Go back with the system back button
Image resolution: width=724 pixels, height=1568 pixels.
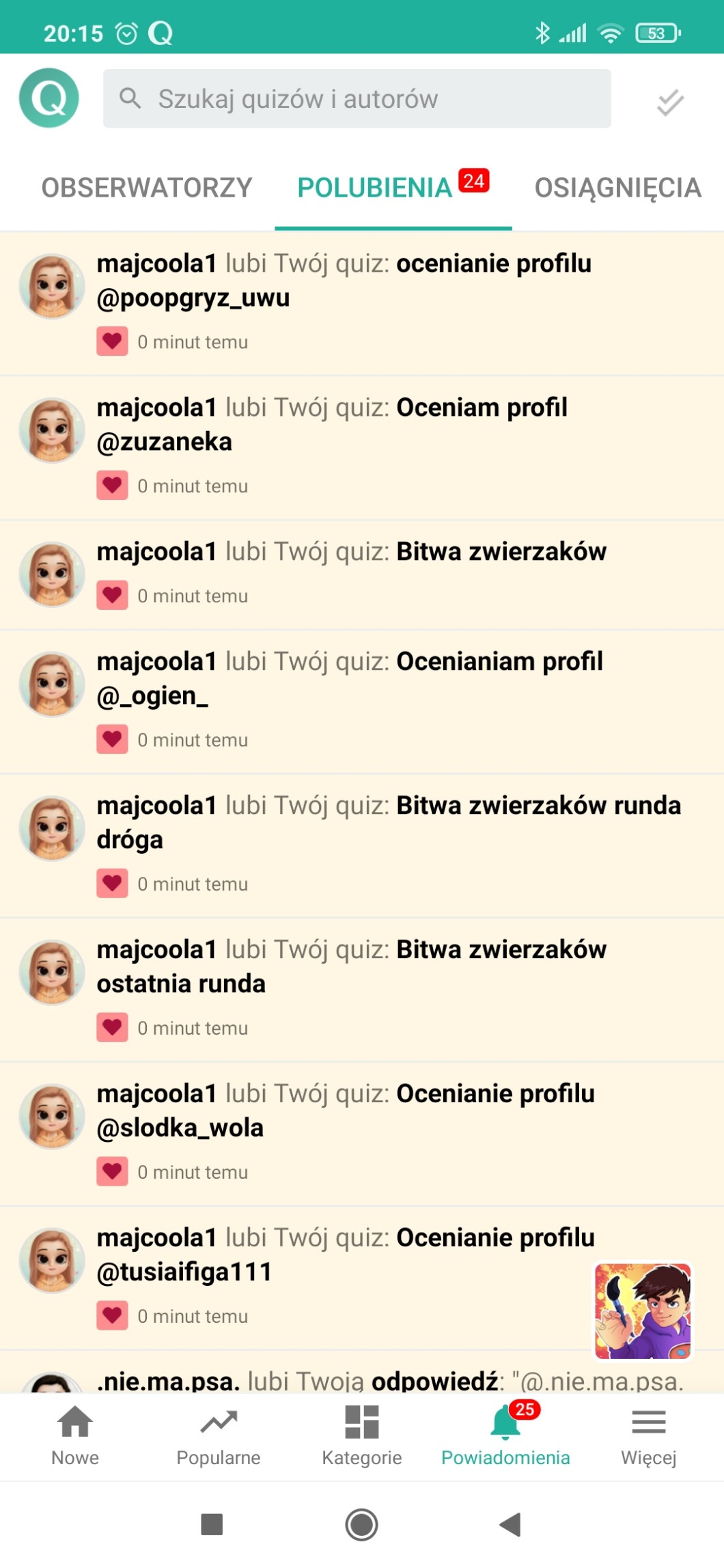coord(510,1524)
